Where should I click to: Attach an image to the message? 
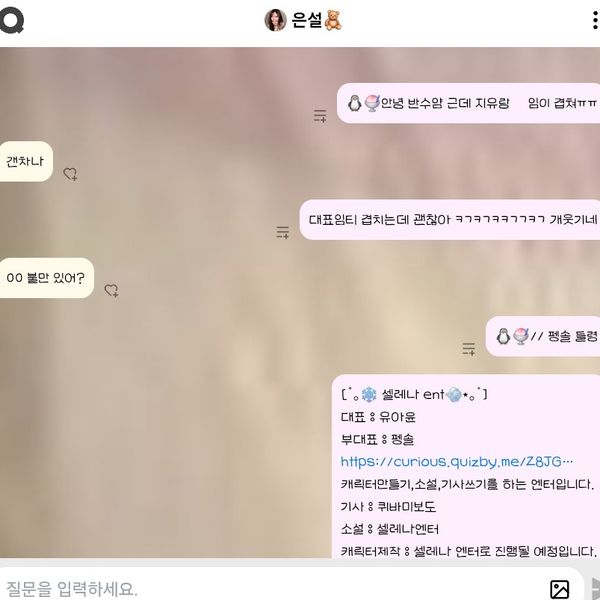560,588
